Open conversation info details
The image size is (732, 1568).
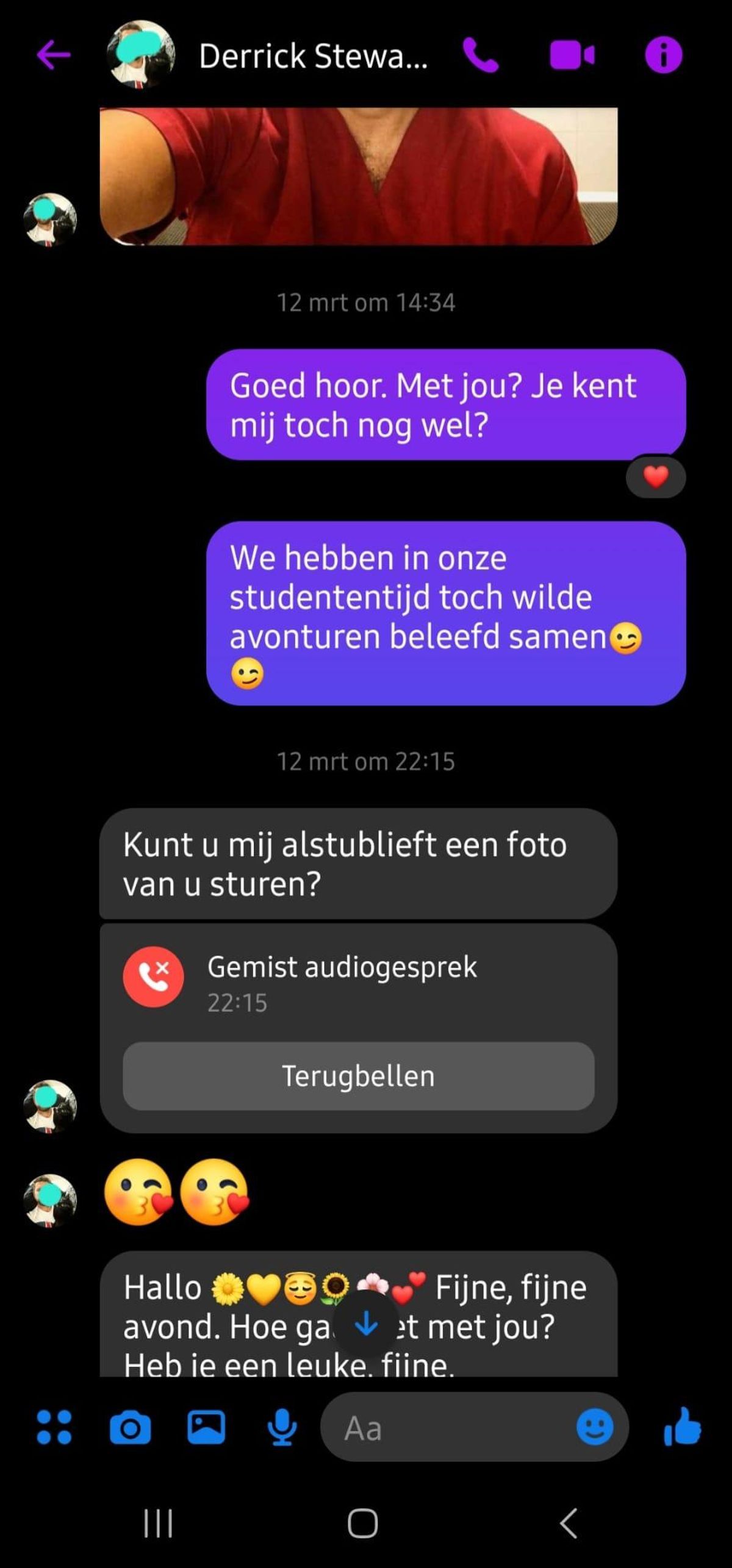point(663,55)
